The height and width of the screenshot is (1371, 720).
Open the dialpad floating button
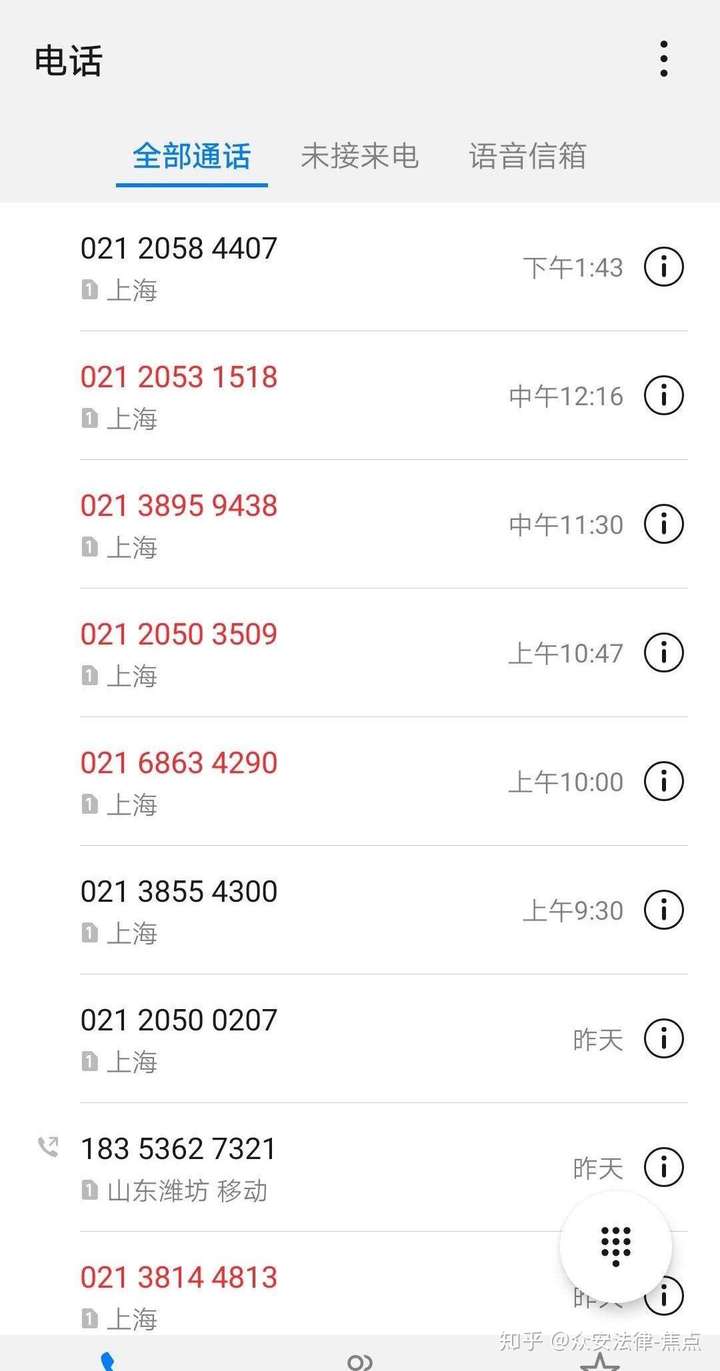coord(615,1244)
